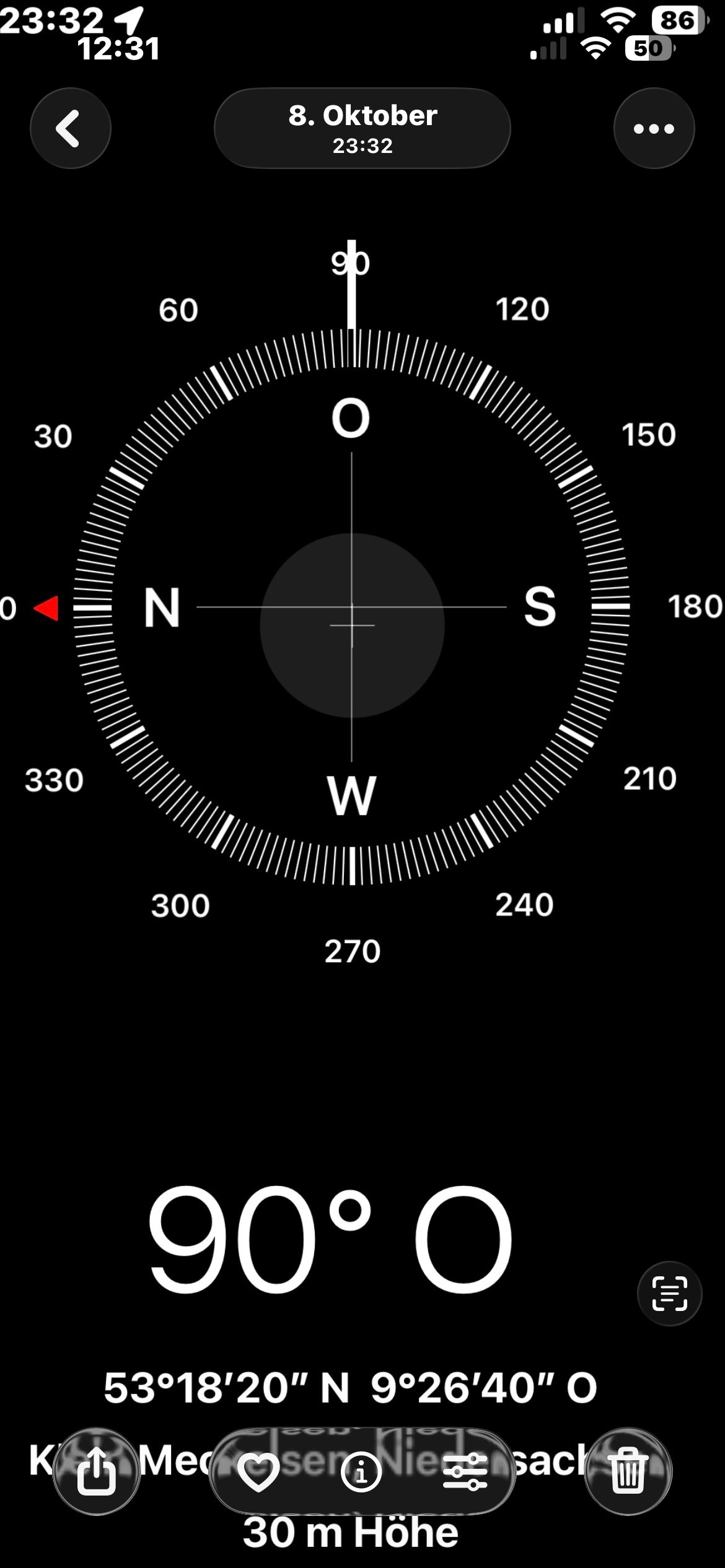Open the edit adjustments tool
The image size is (725, 1568).
[465, 1471]
